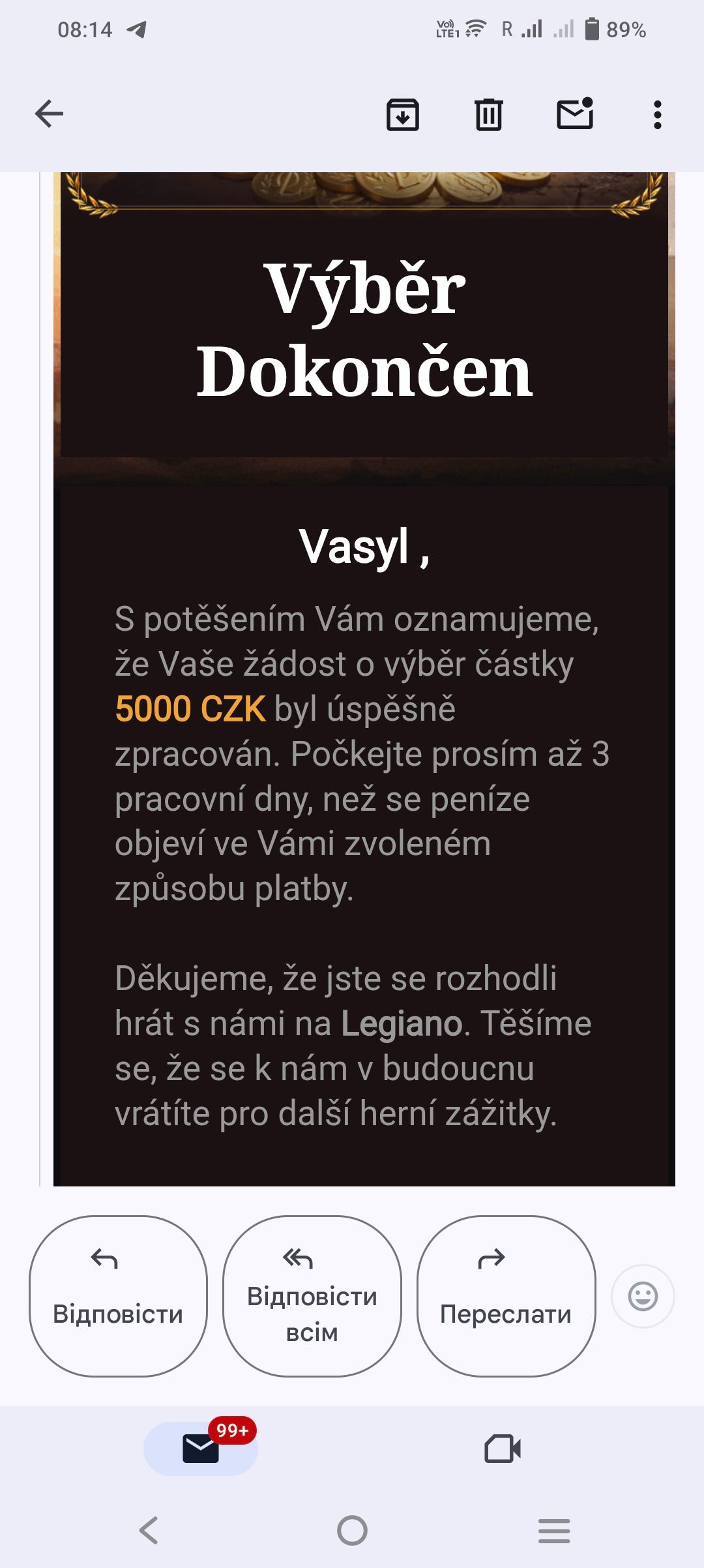Mark this email as unread
Viewport: 704px width, 1568px height.
574,114
